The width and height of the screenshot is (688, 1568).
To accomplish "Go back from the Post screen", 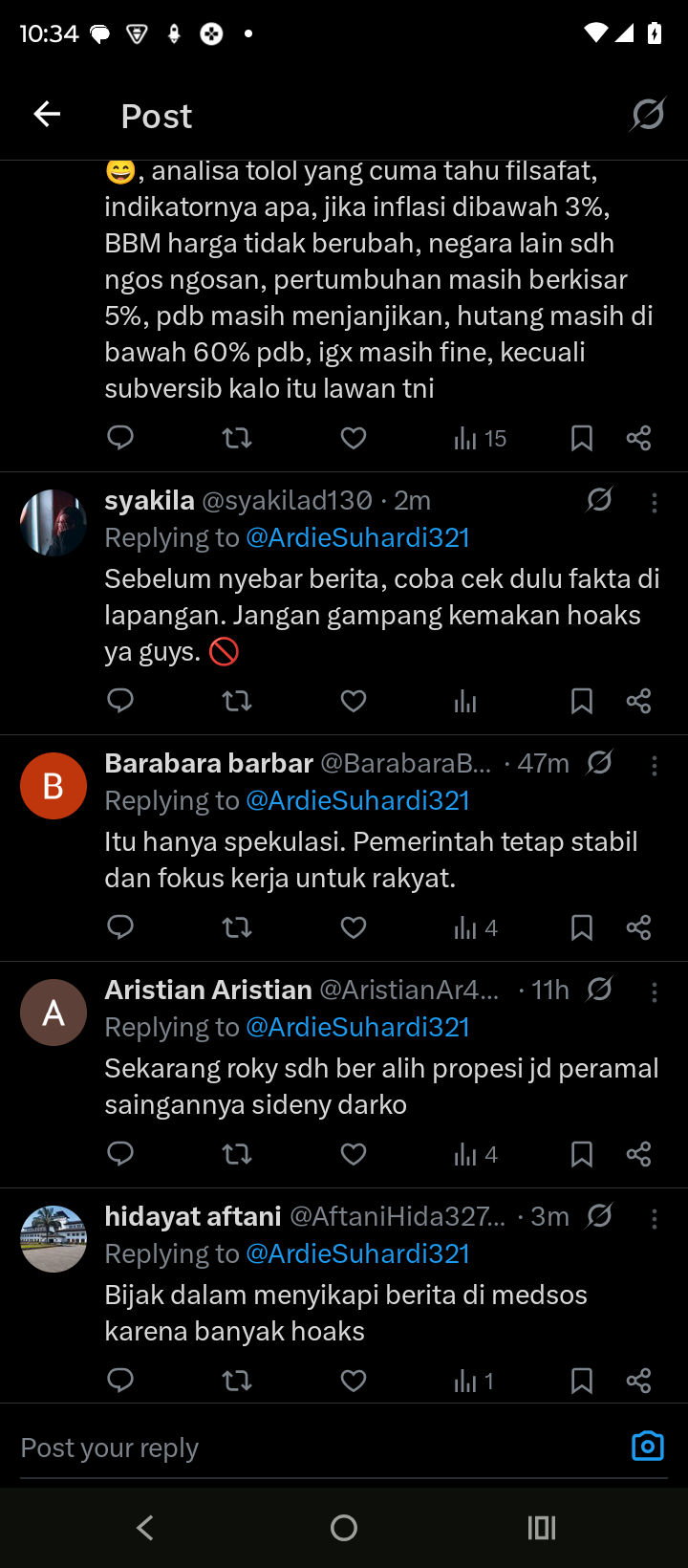I will pyautogui.click(x=47, y=115).
